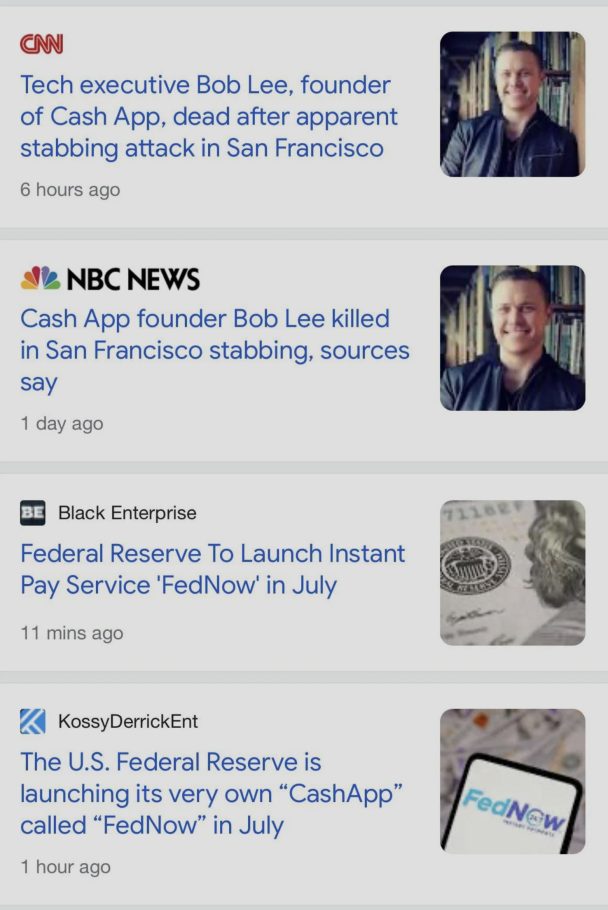Read Black Enterprise's FedNow launch article
Image resolution: width=608 pixels, height=910 pixels.
point(212,569)
